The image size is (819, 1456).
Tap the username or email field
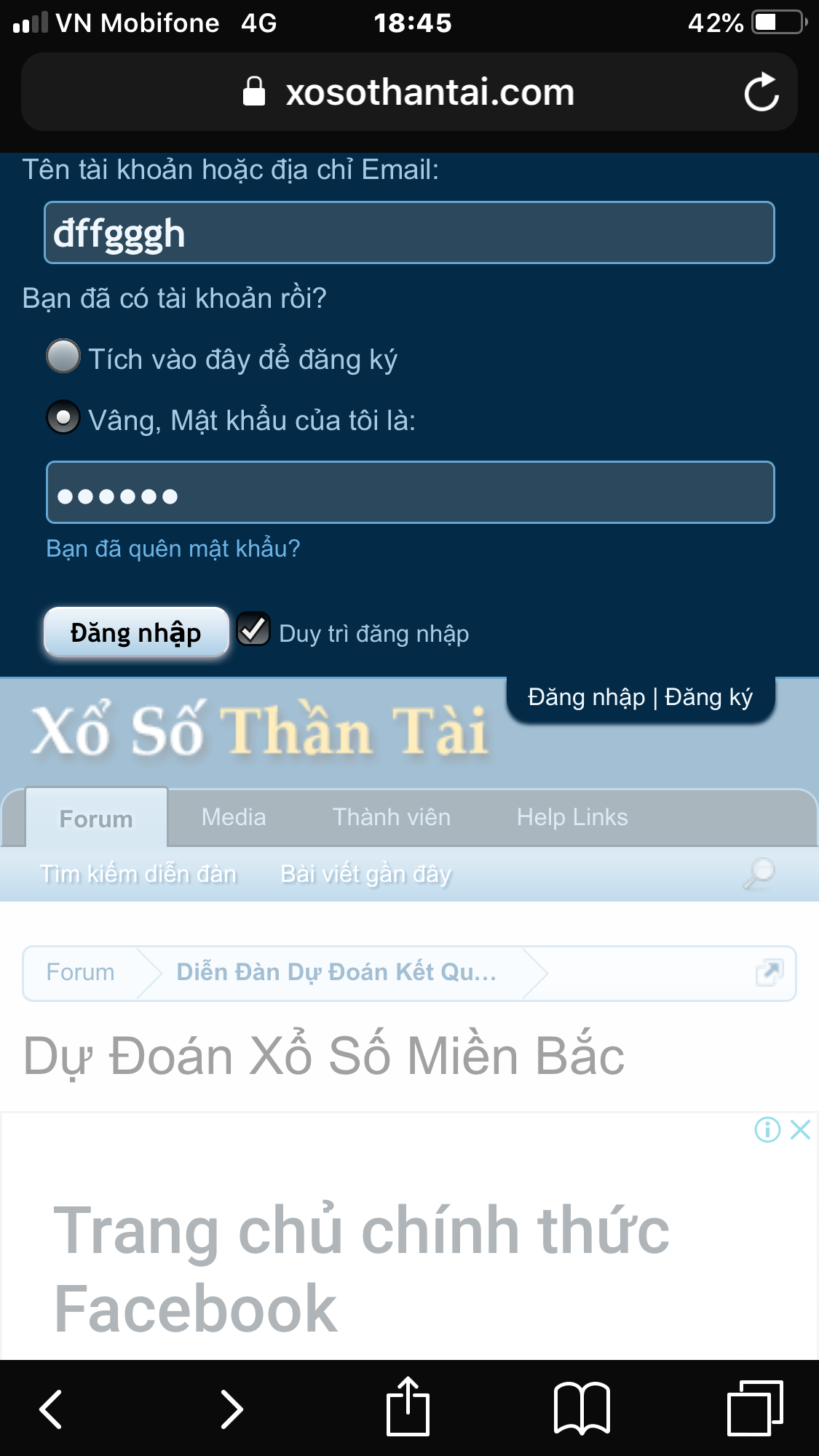[409, 233]
